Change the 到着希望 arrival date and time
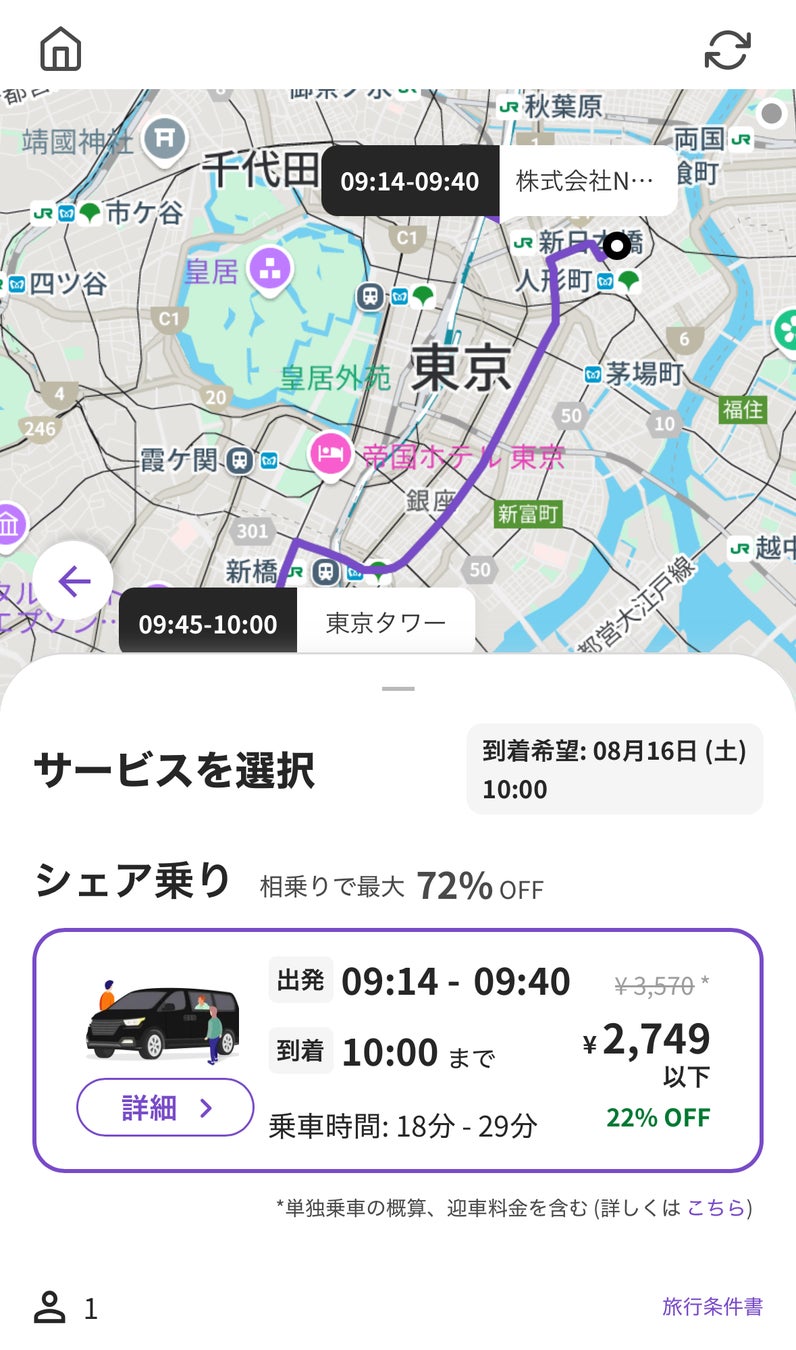 pos(614,769)
